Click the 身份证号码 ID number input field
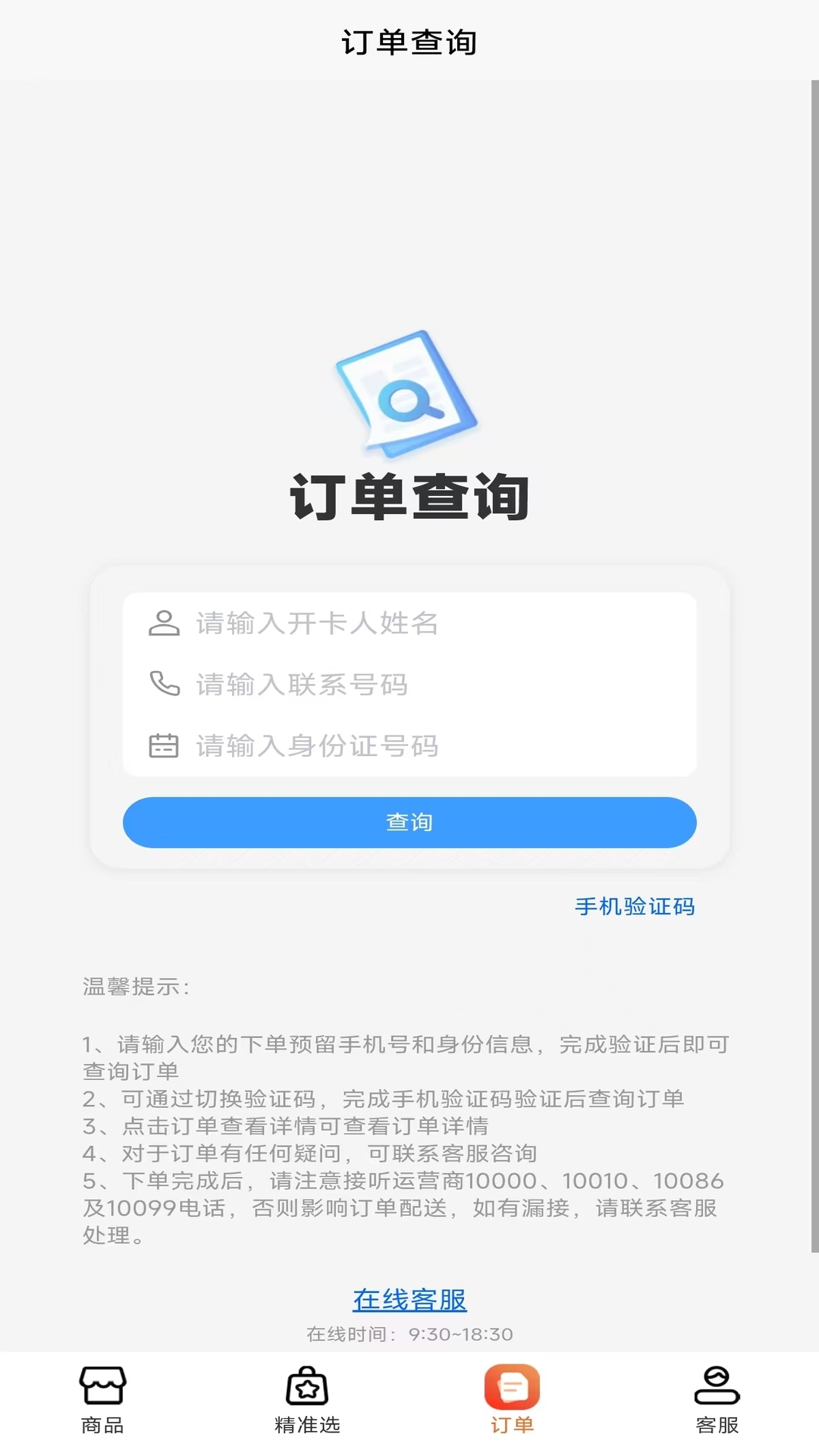 point(425,745)
